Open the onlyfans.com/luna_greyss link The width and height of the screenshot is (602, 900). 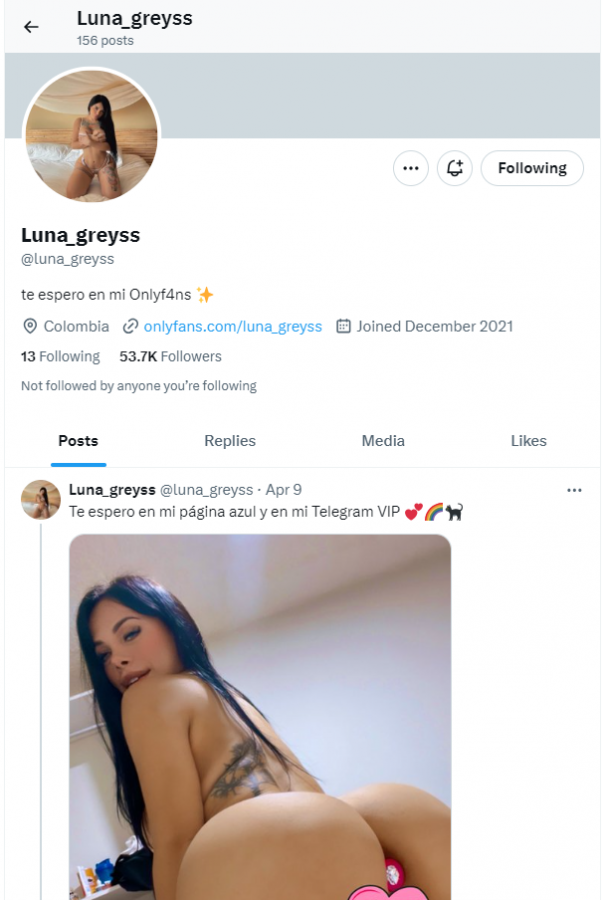[x=232, y=326]
